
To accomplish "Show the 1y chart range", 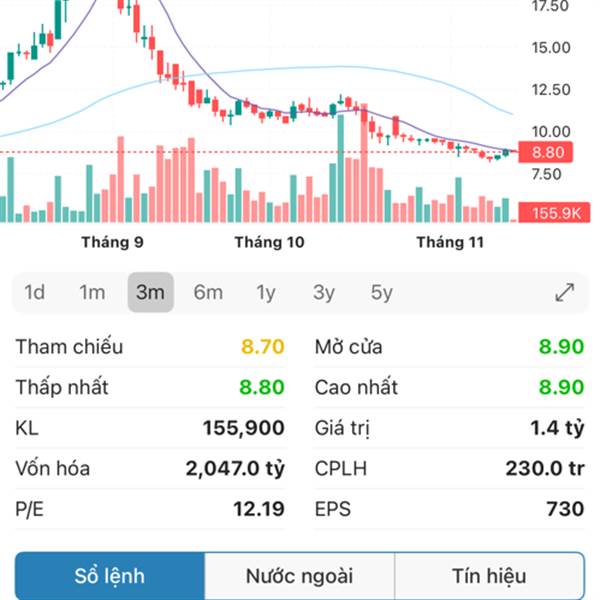I will coord(265,293).
